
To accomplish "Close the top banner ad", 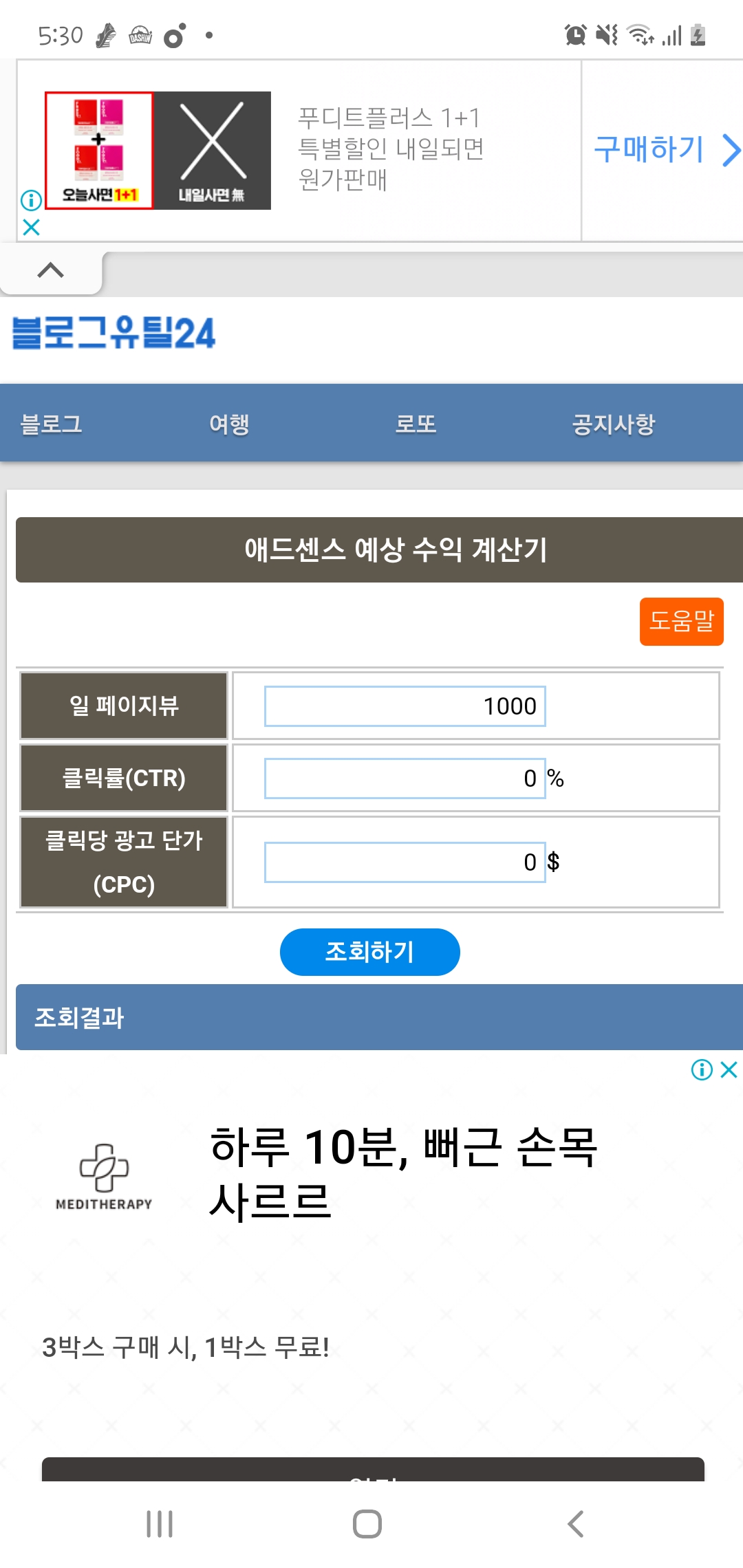I will coord(31,227).
